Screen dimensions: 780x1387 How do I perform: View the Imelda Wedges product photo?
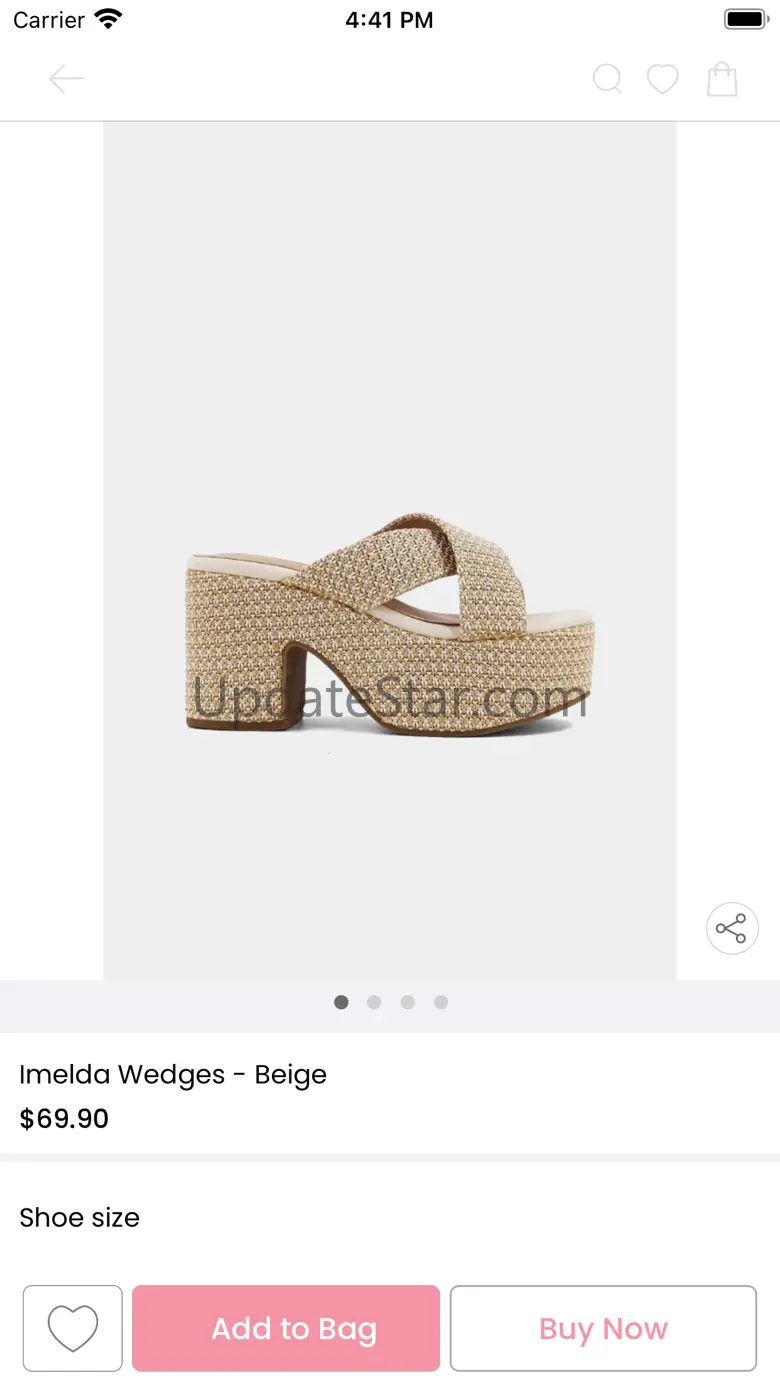pos(390,551)
